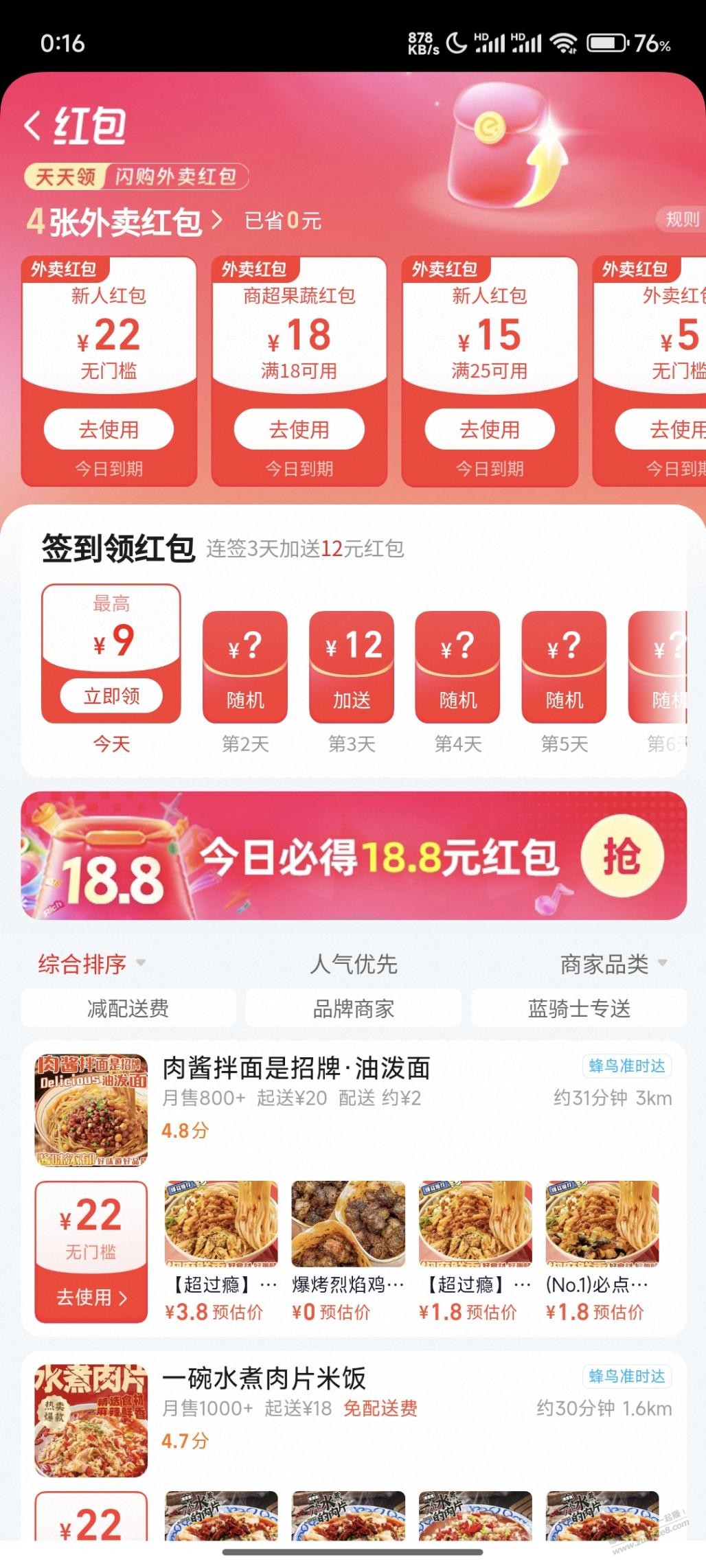Screen dimensions: 706x1568
Task: Filter by 减配送费
Action: 128,1008
